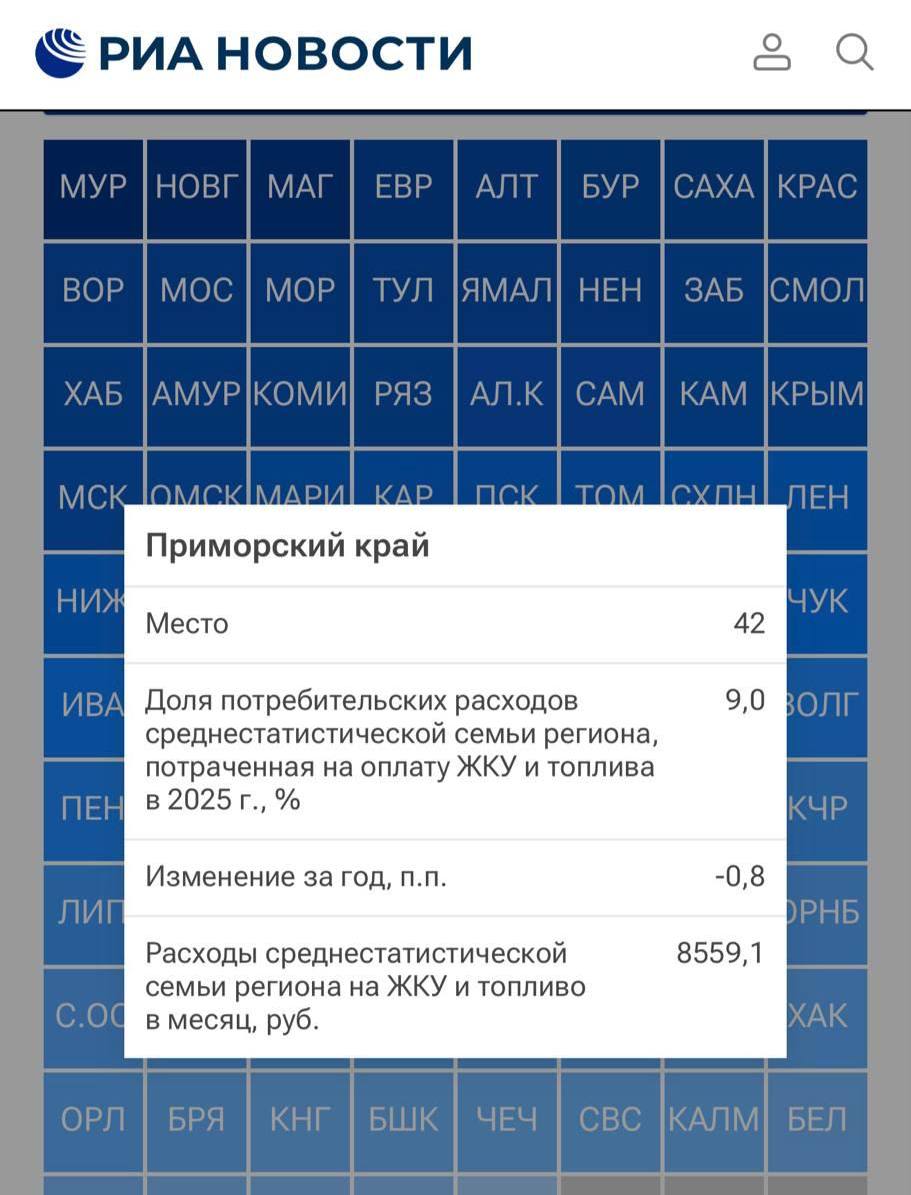Show data for the БЕЛ tile
Screen dimensions: 911x1195
click(x=817, y=1120)
